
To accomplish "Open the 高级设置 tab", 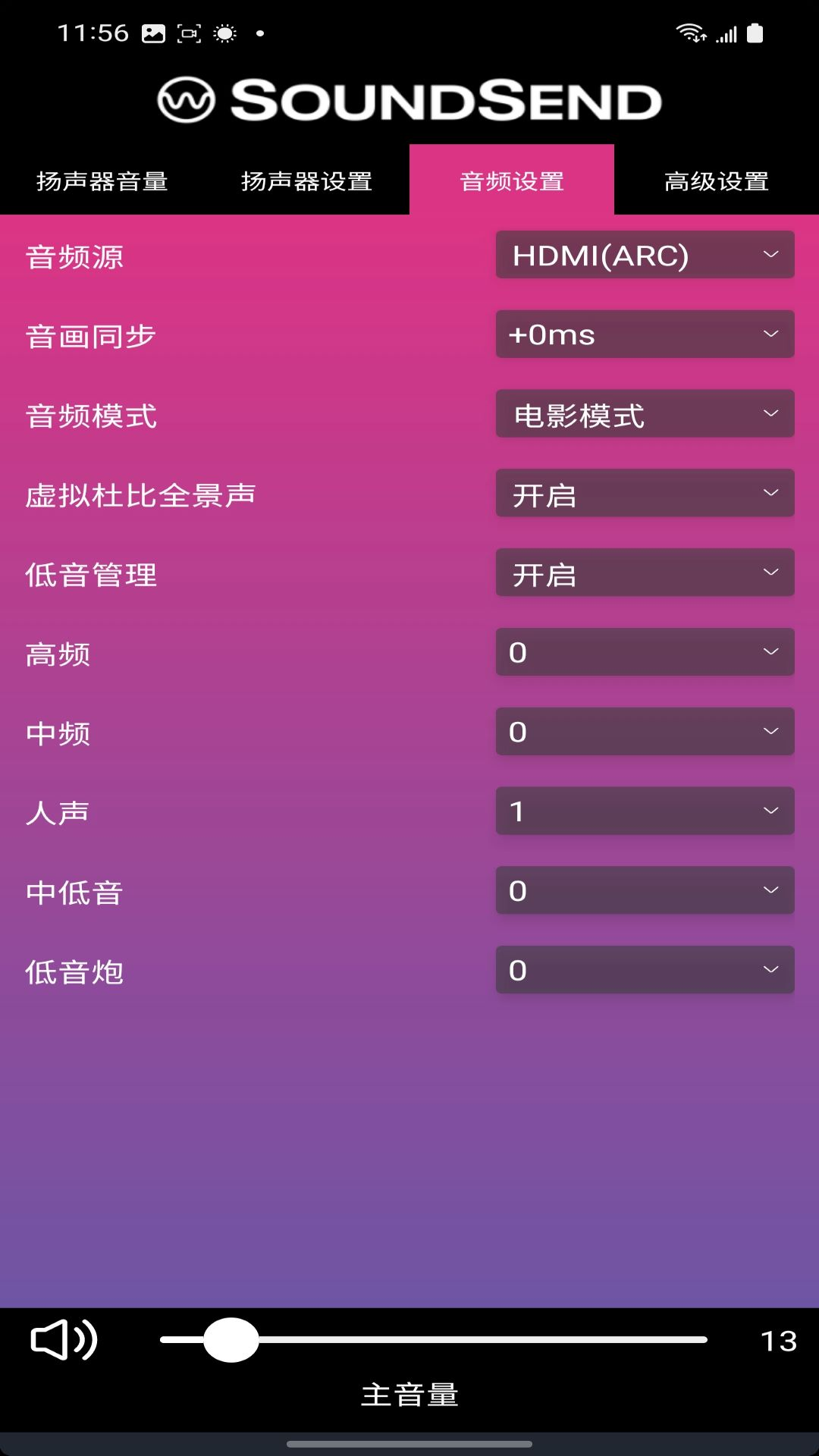I will 717,181.
